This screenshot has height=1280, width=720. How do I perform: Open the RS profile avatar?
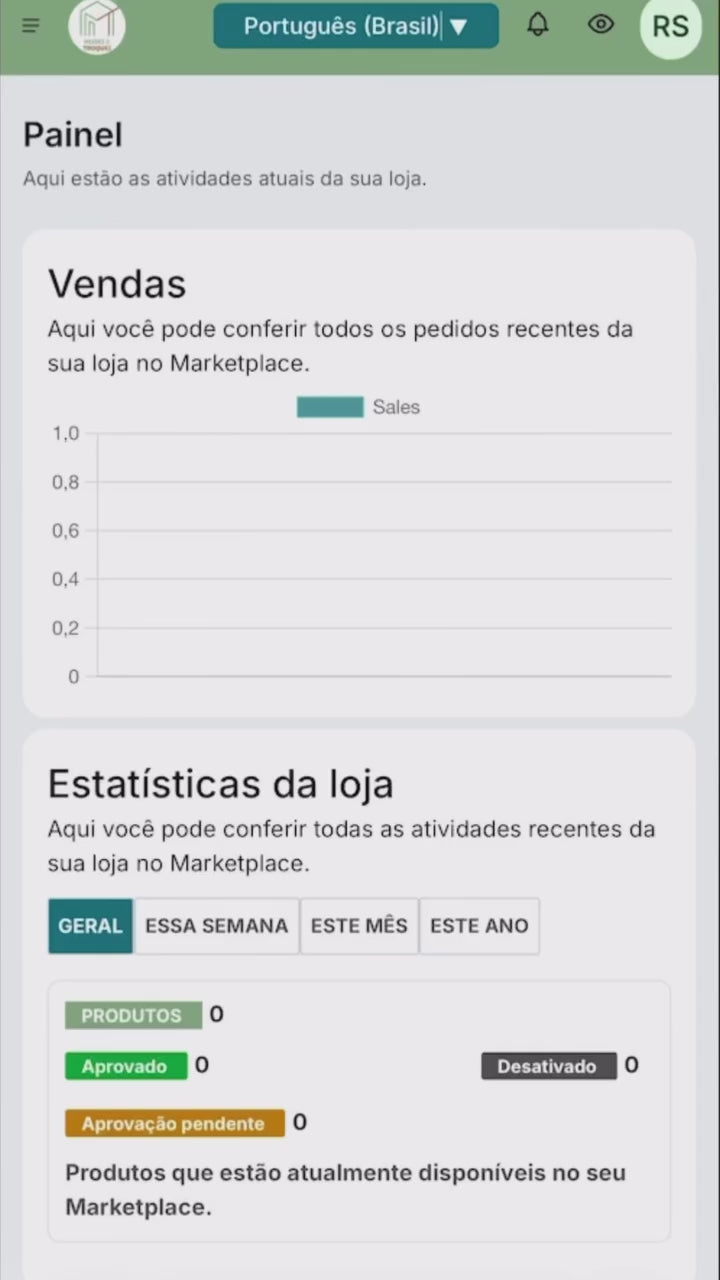tap(669, 28)
